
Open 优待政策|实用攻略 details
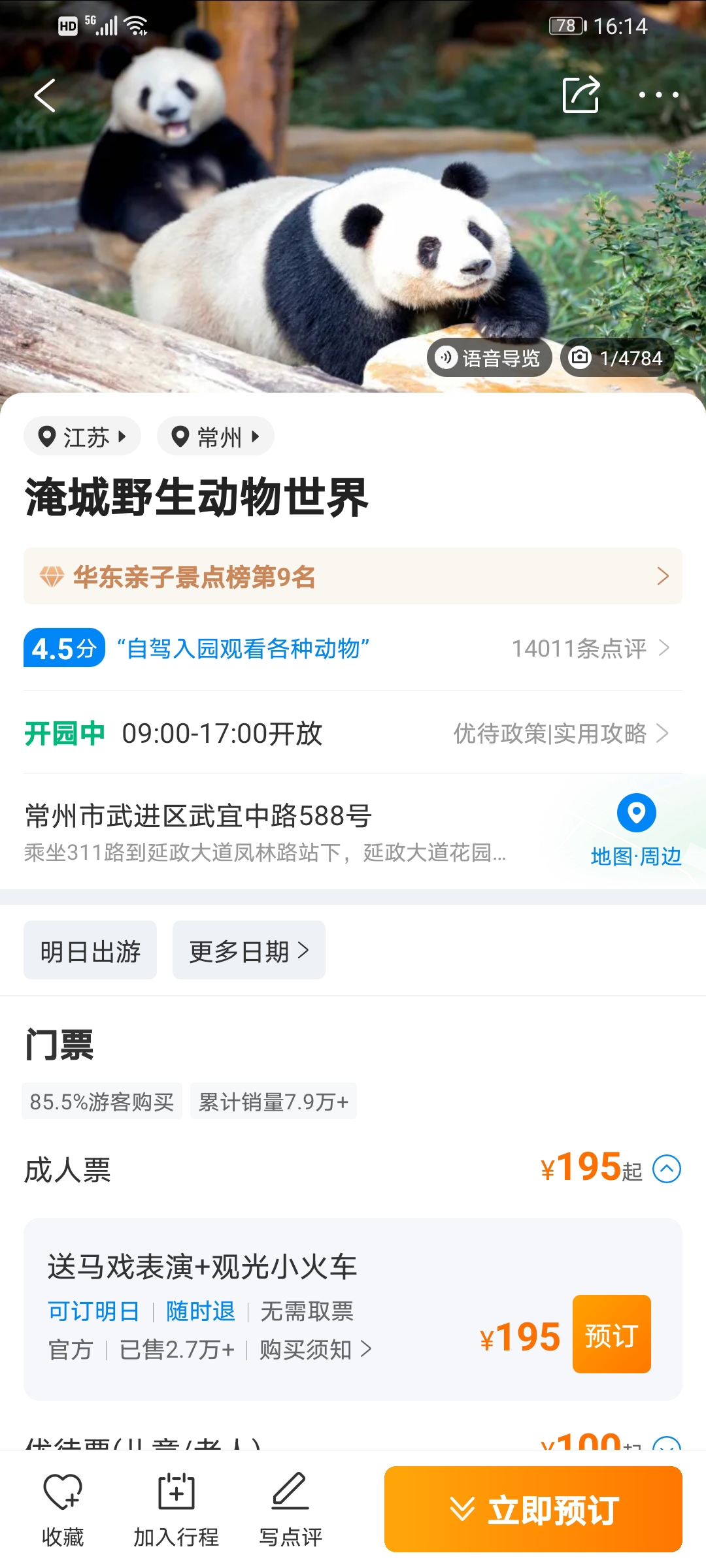(x=561, y=733)
